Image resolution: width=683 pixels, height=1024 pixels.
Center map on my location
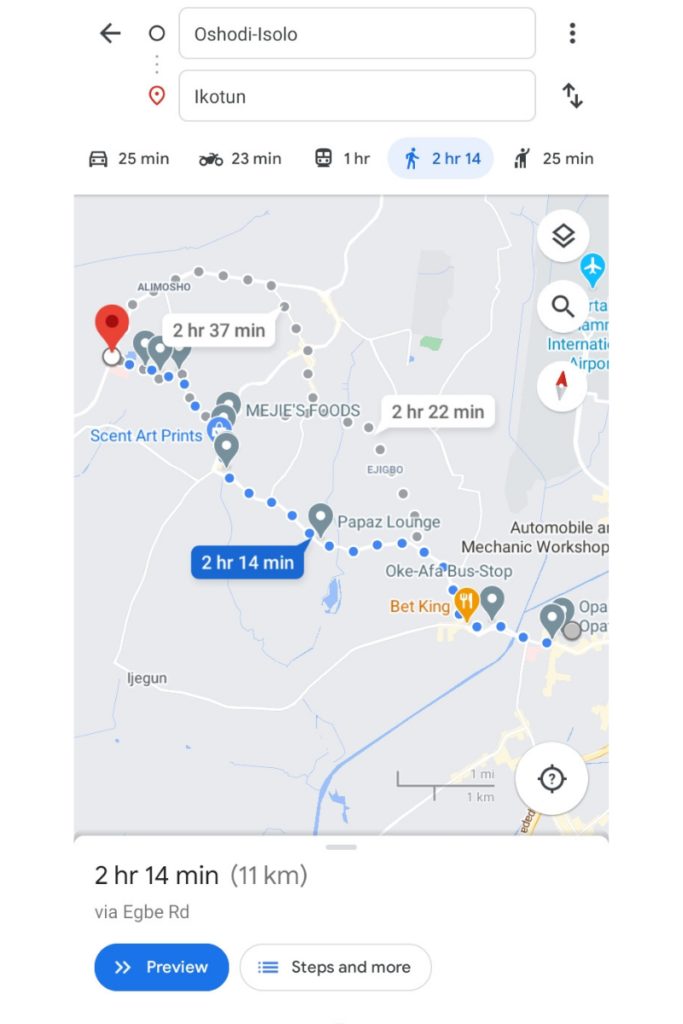[551, 779]
